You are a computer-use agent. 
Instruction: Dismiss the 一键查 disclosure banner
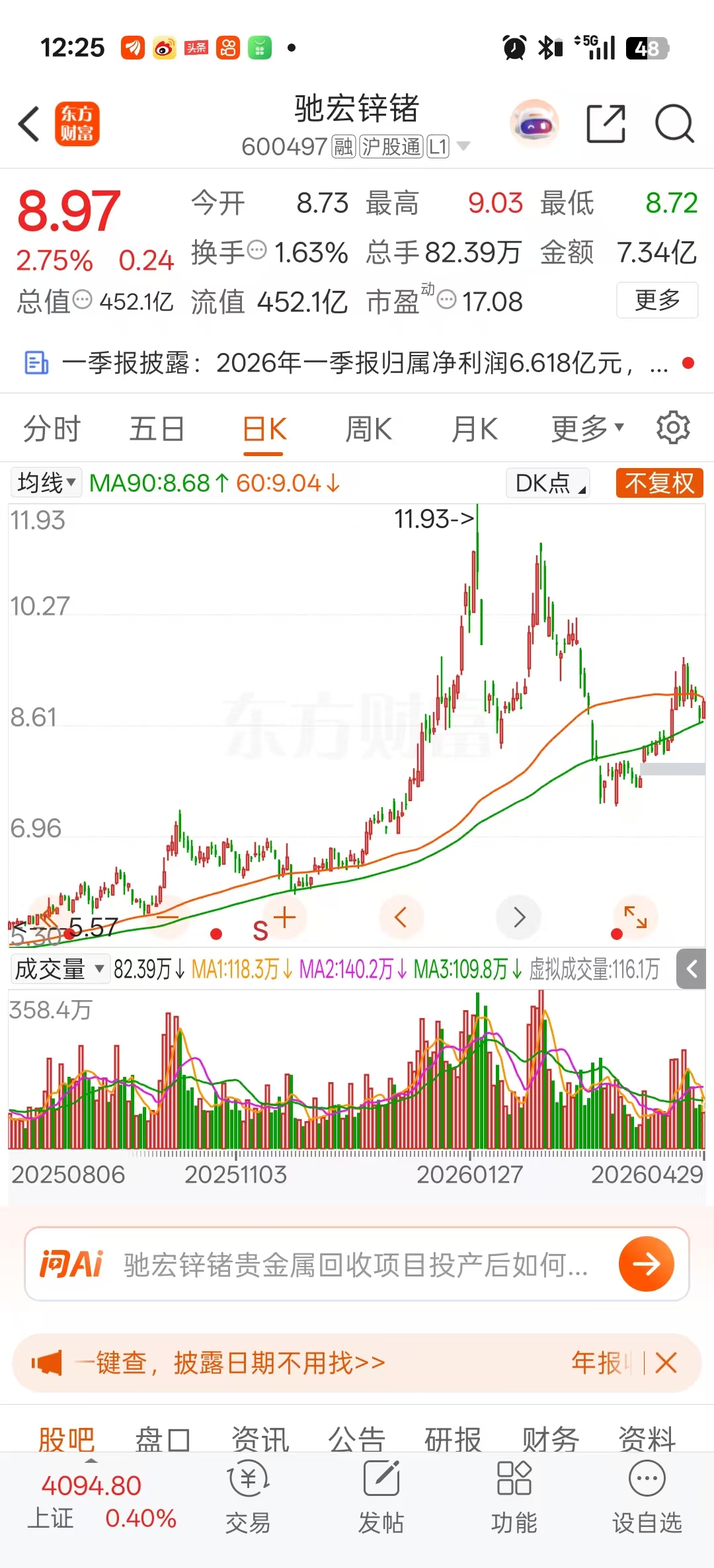pyautogui.click(x=666, y=1362)
